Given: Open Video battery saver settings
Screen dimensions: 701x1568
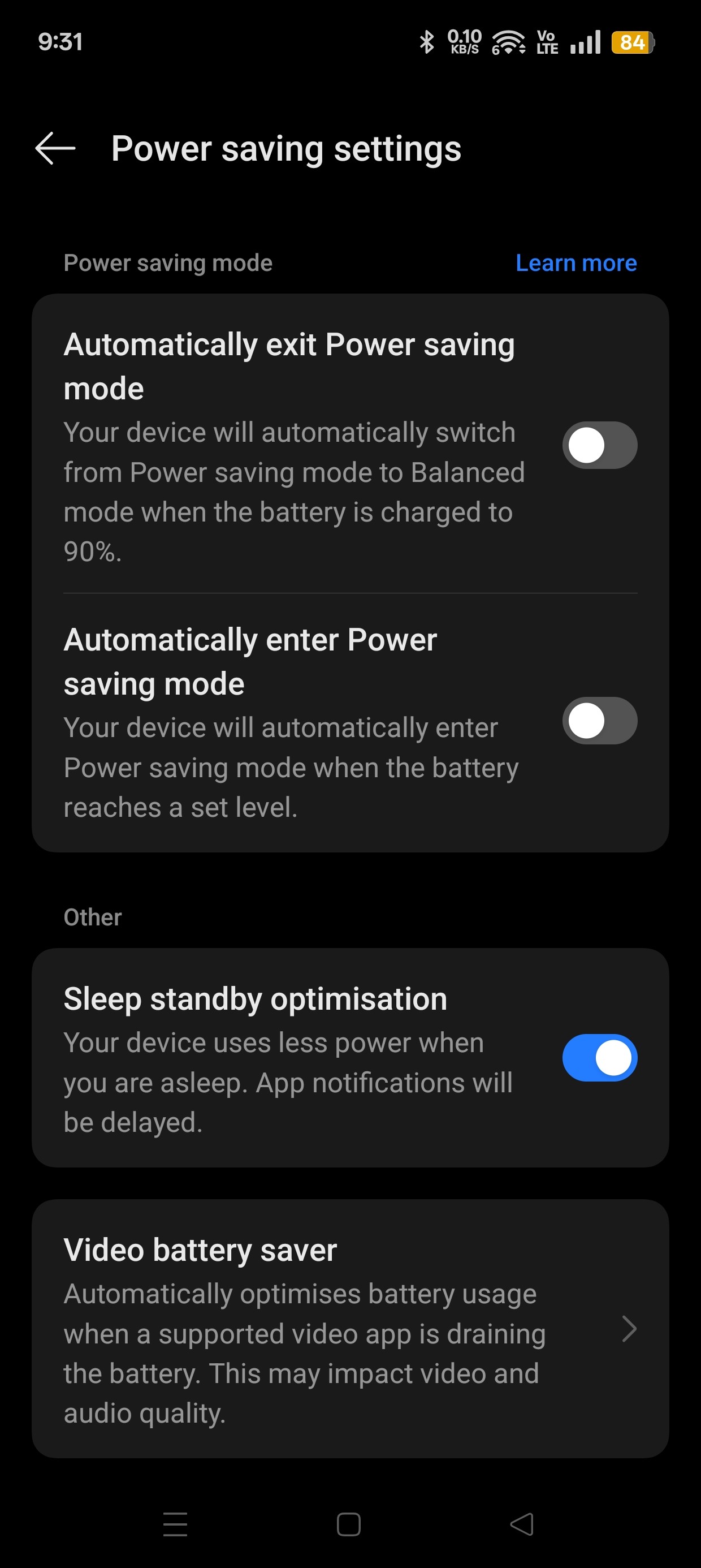Looking at the screenshot, I should point(350,1328).
